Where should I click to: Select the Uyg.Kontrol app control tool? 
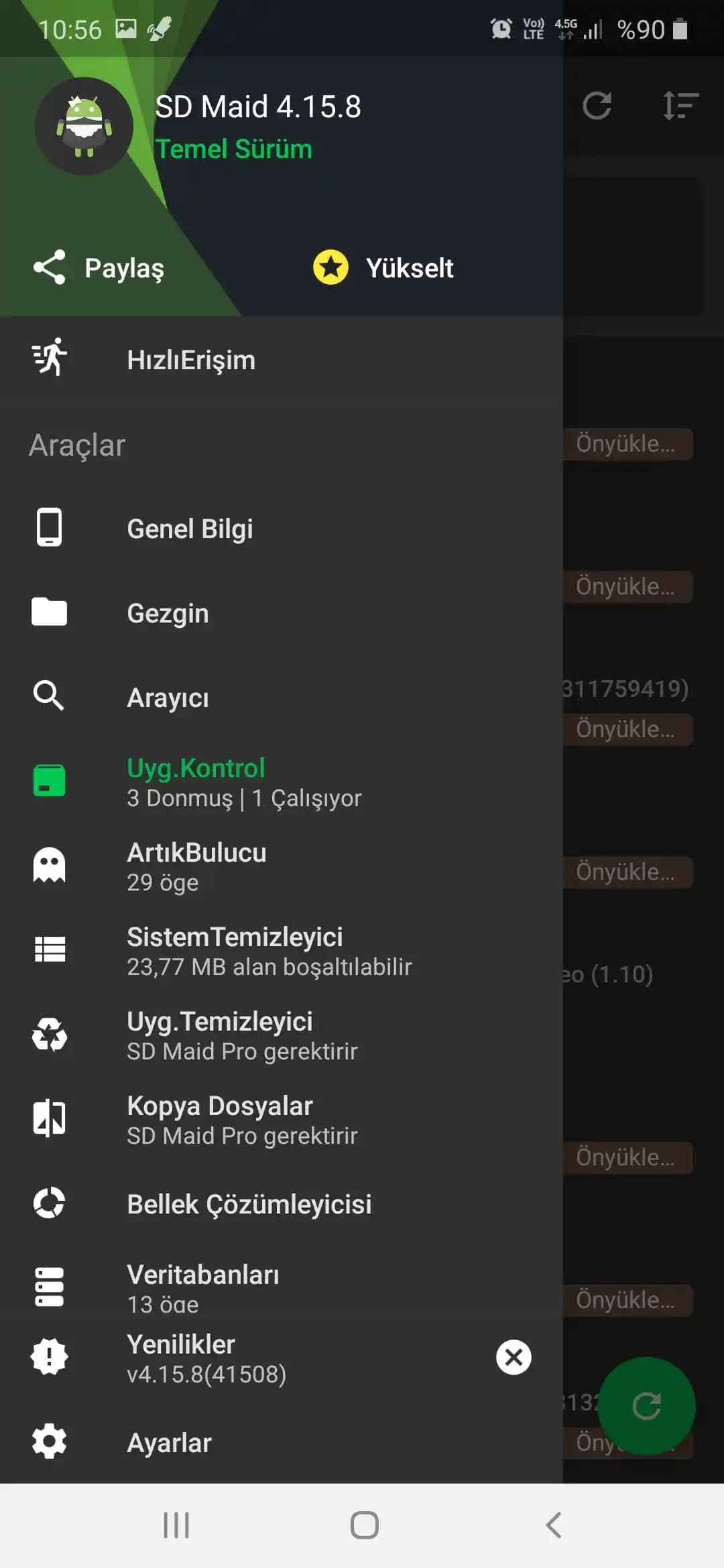[x=196, y=781]
